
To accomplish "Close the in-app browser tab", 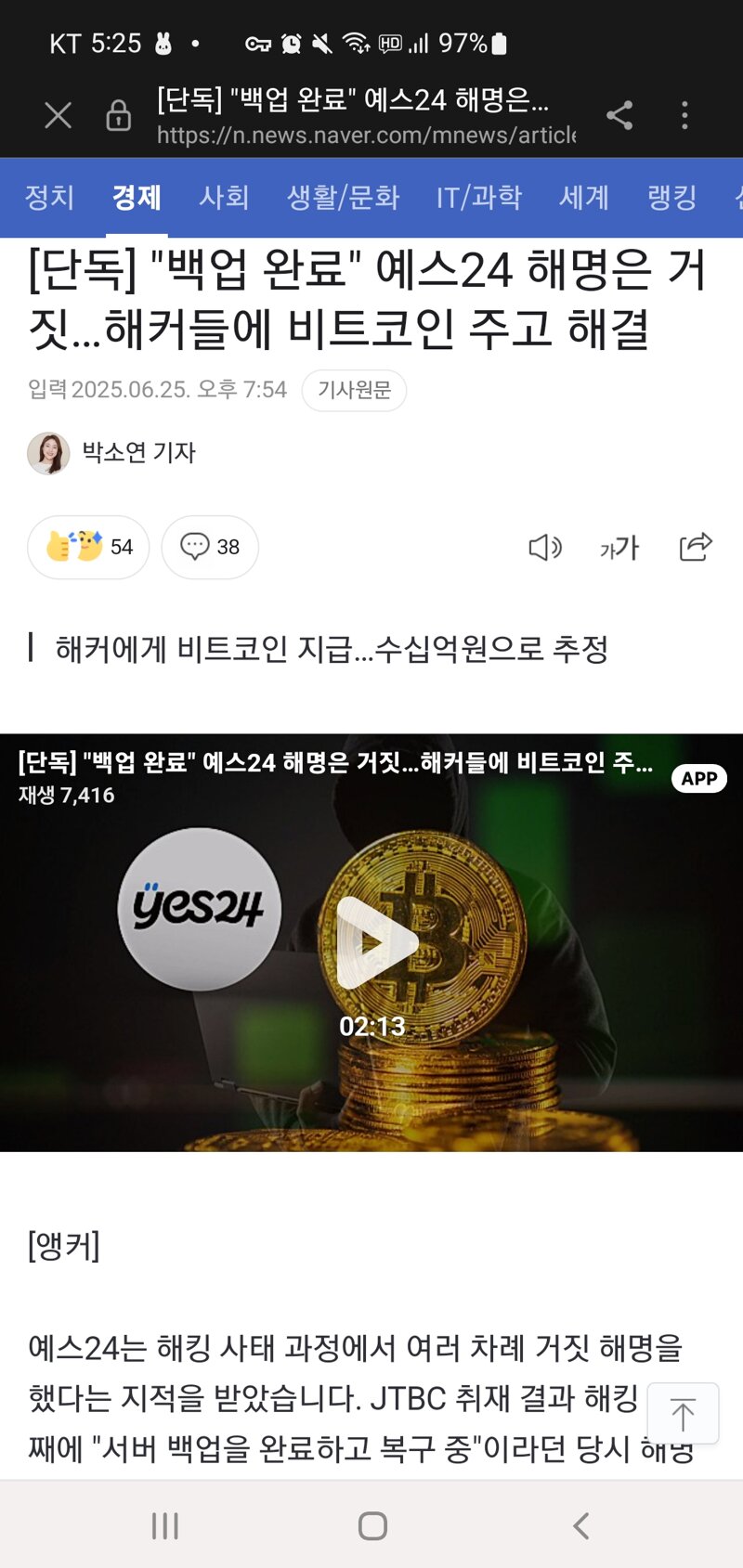I will [x=58, y=116].
